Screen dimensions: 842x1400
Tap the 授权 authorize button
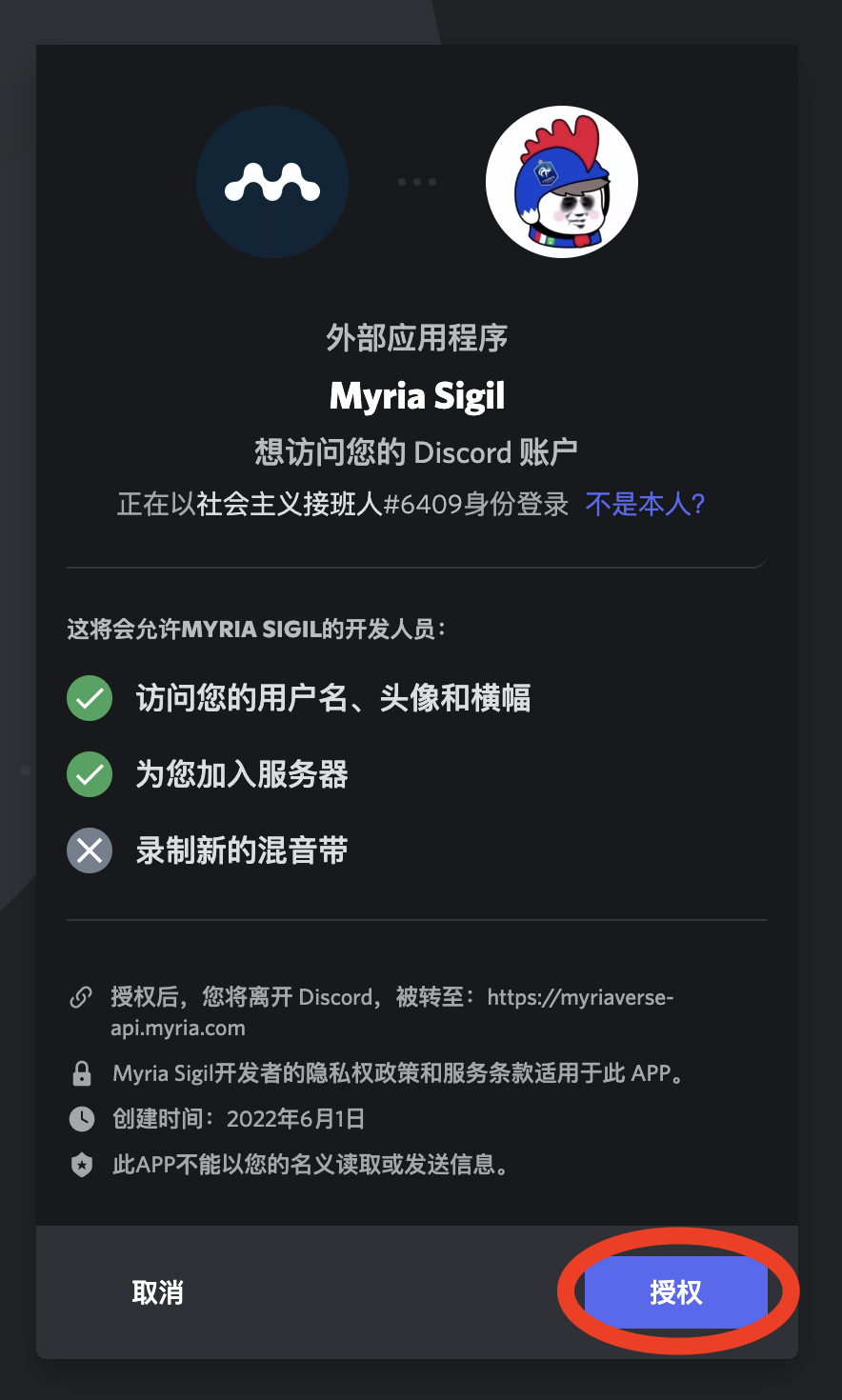tap(675, 1292)
